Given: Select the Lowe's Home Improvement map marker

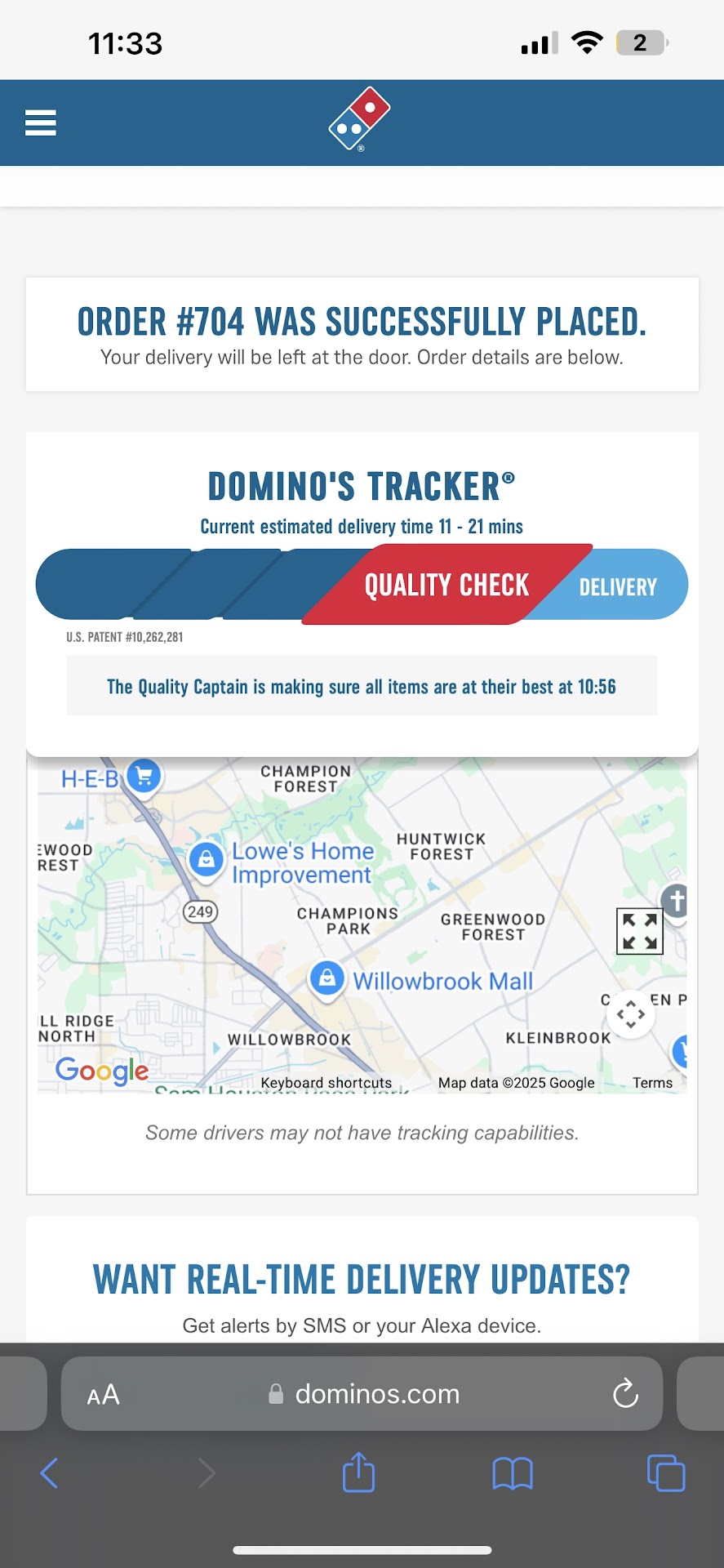Looking at the screenshot, I should point(207,859).
